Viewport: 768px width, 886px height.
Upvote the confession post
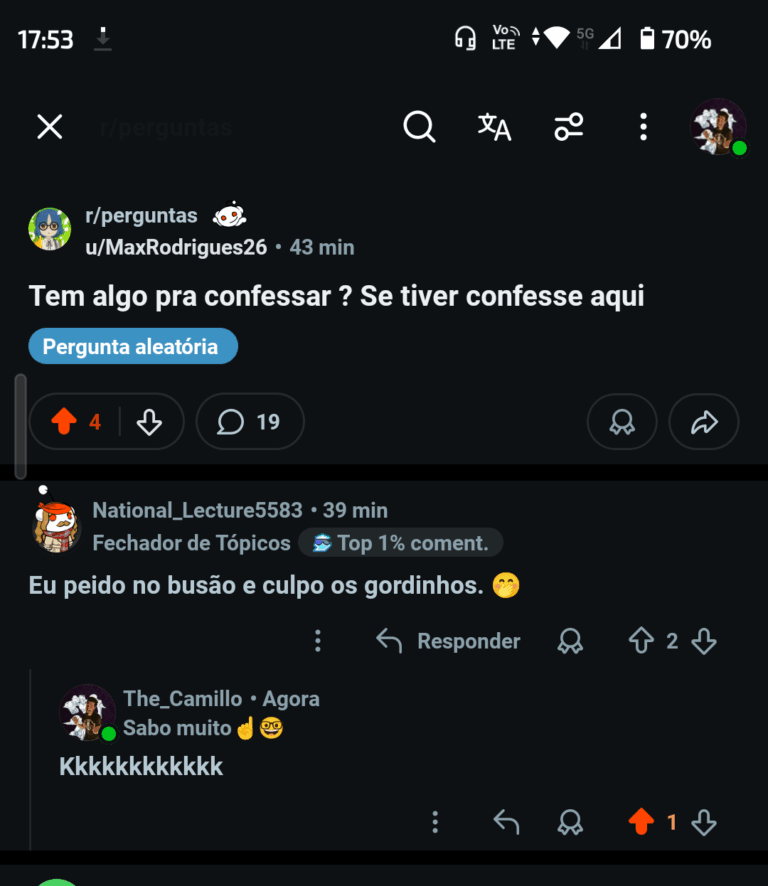tap(64, 422)
